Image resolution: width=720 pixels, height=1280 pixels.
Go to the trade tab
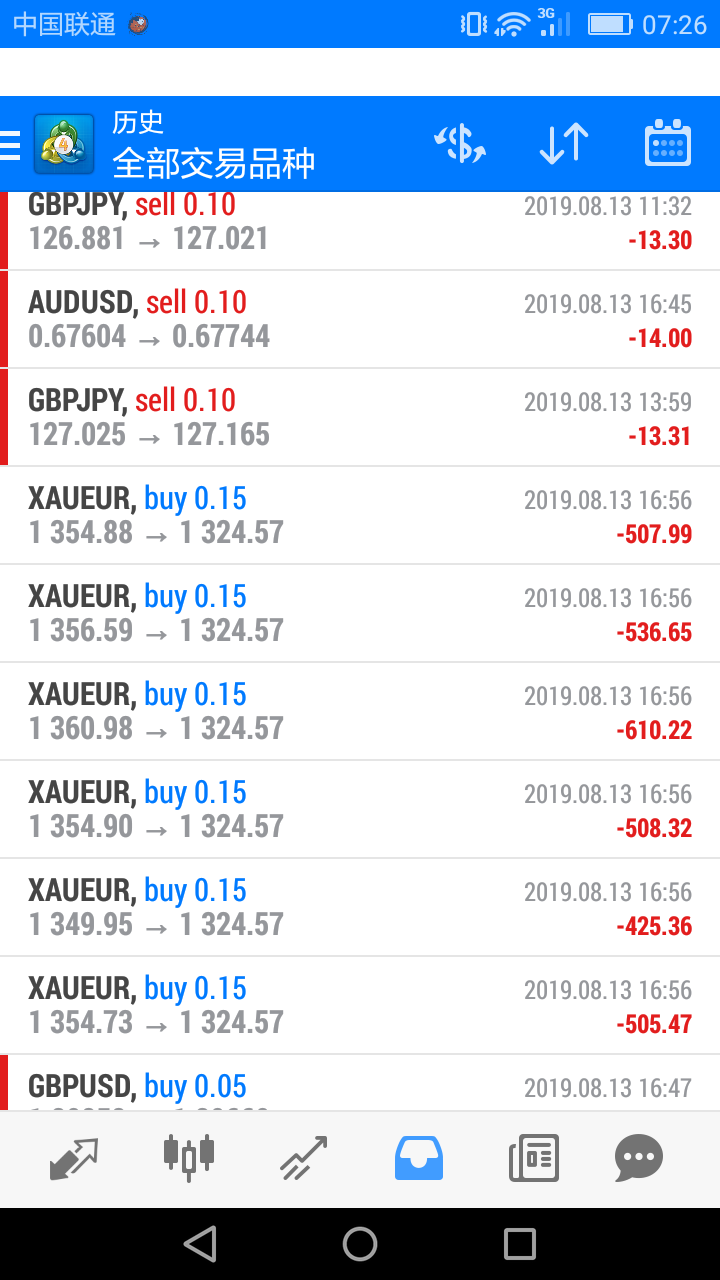pos(304,1158)
